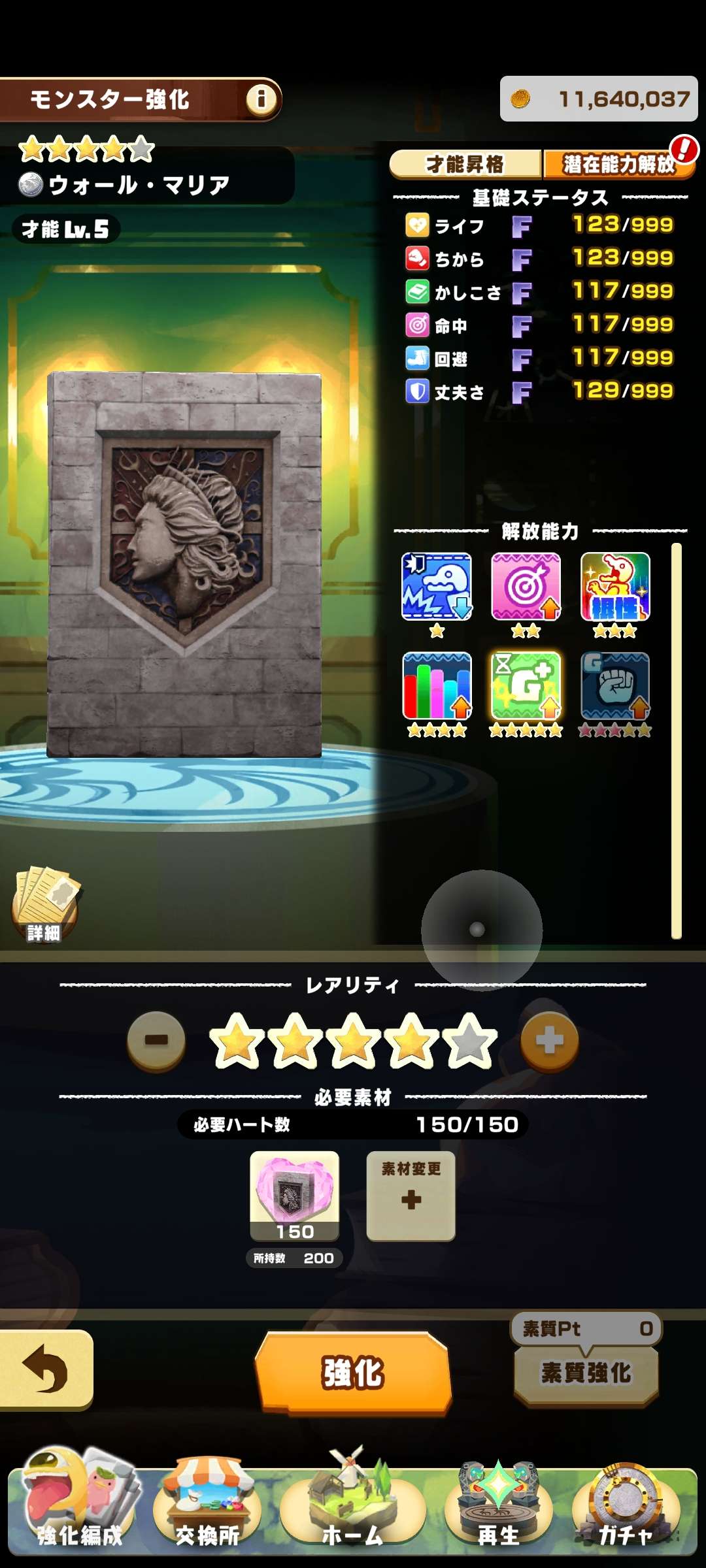This screenshot has width=706, height=1568.
Task: Open the info icon beside モンスター強化
Action: point(261,99)
